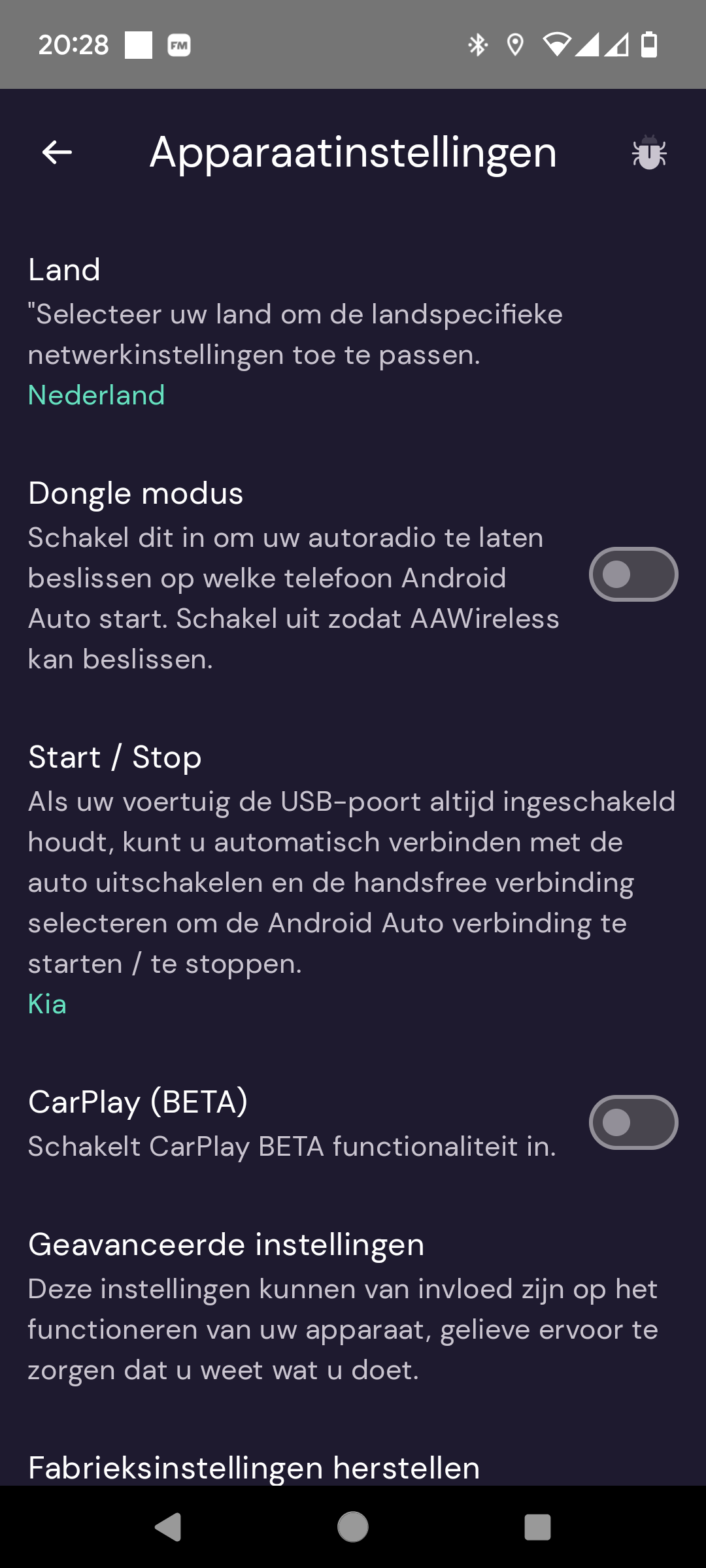This screenshot has height=1568, width=706.
Task: Tap the system home button
Action: click(x=353, y=1527)
